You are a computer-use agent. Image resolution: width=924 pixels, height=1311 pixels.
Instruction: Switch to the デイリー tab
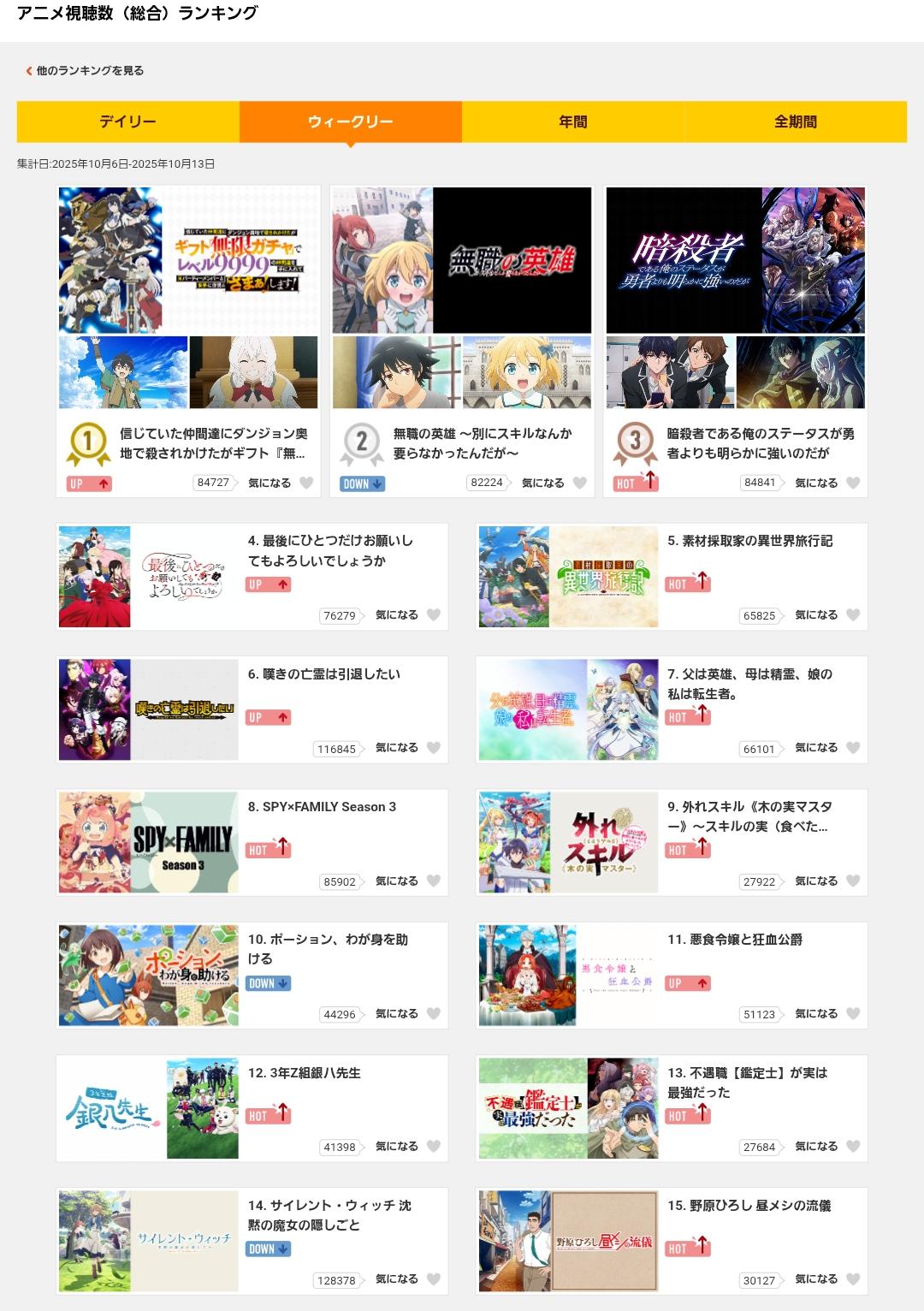tap(127, 122)
